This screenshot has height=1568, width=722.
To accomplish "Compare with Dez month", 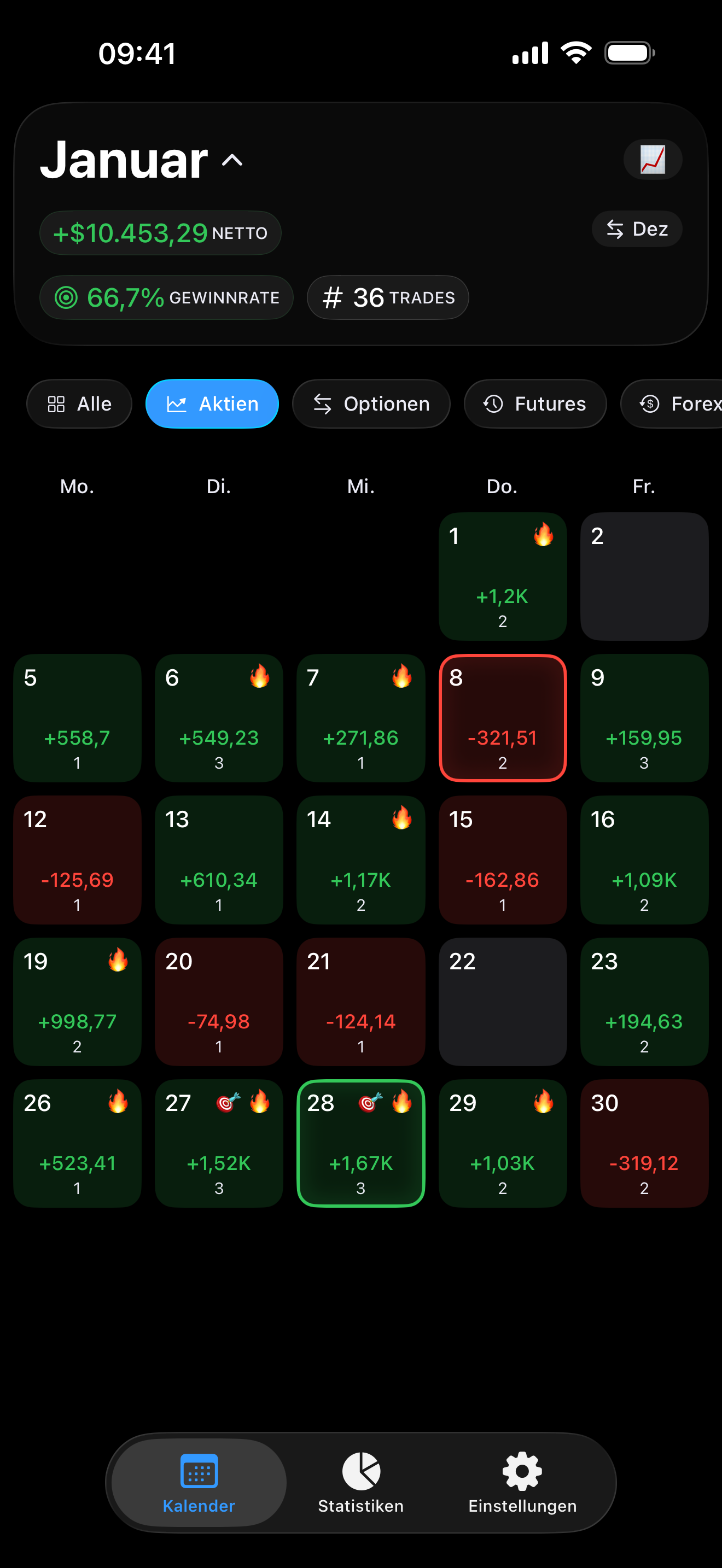I will [637, 229].
